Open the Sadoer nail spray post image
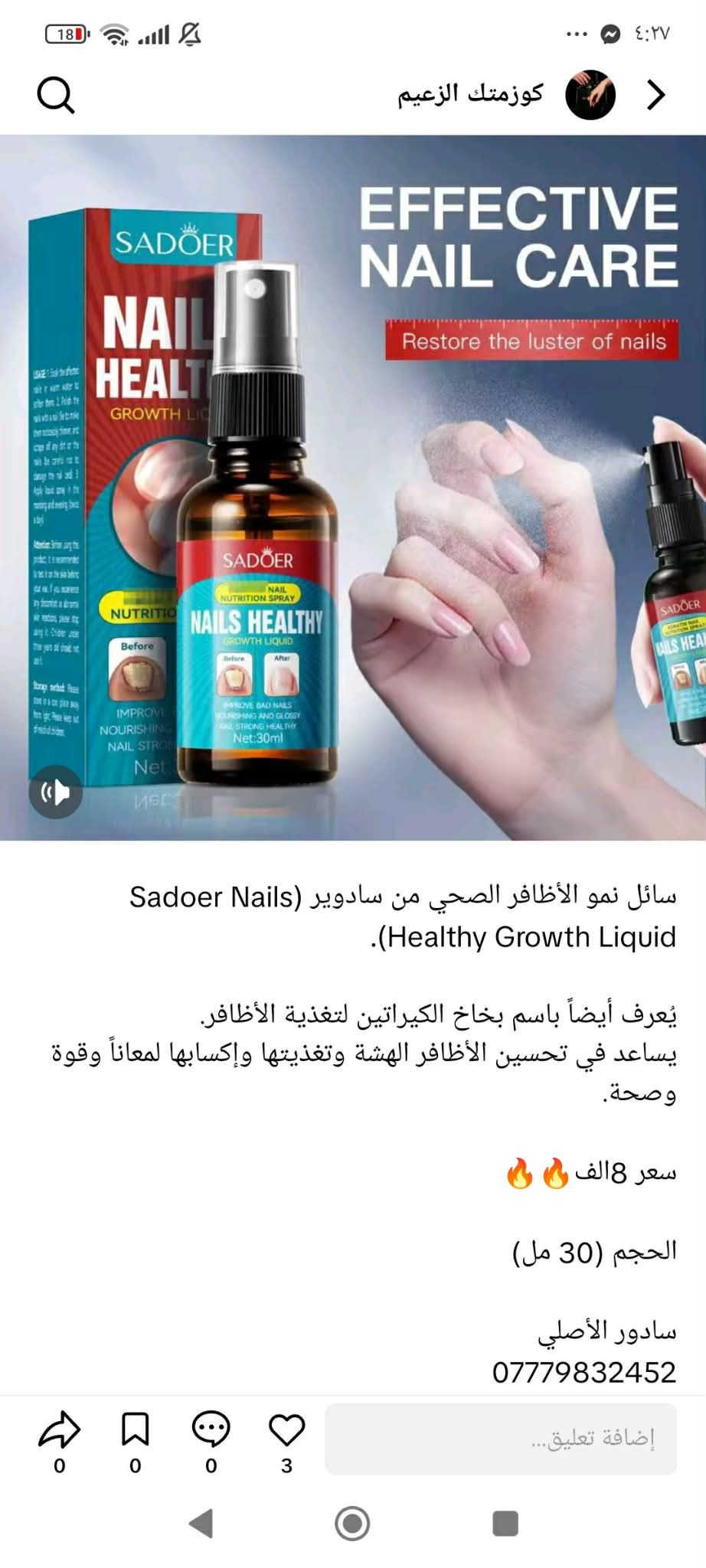 tap(353, 488)
